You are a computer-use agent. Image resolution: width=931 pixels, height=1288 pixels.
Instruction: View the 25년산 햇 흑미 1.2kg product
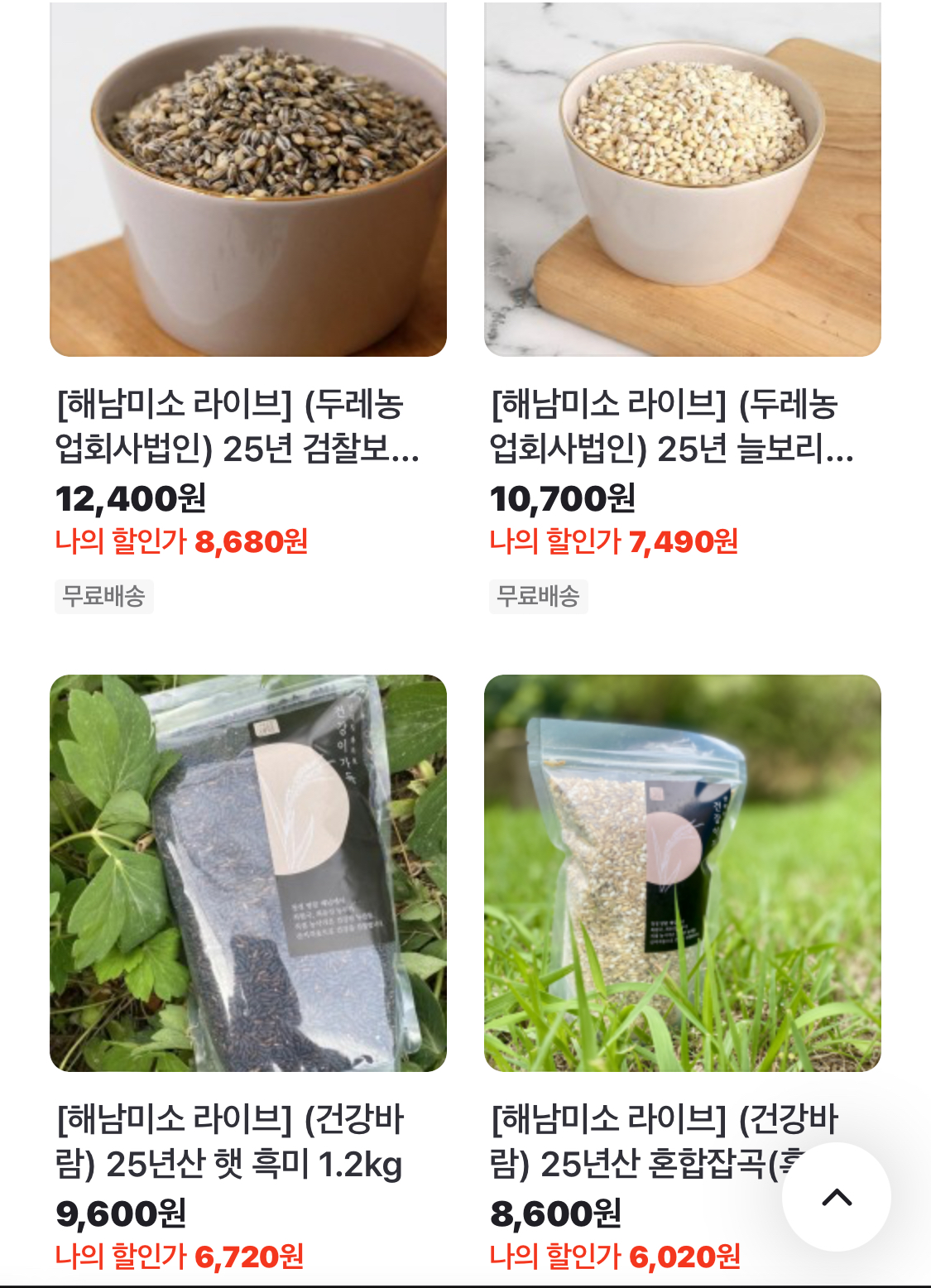click(x=247, y=872)
